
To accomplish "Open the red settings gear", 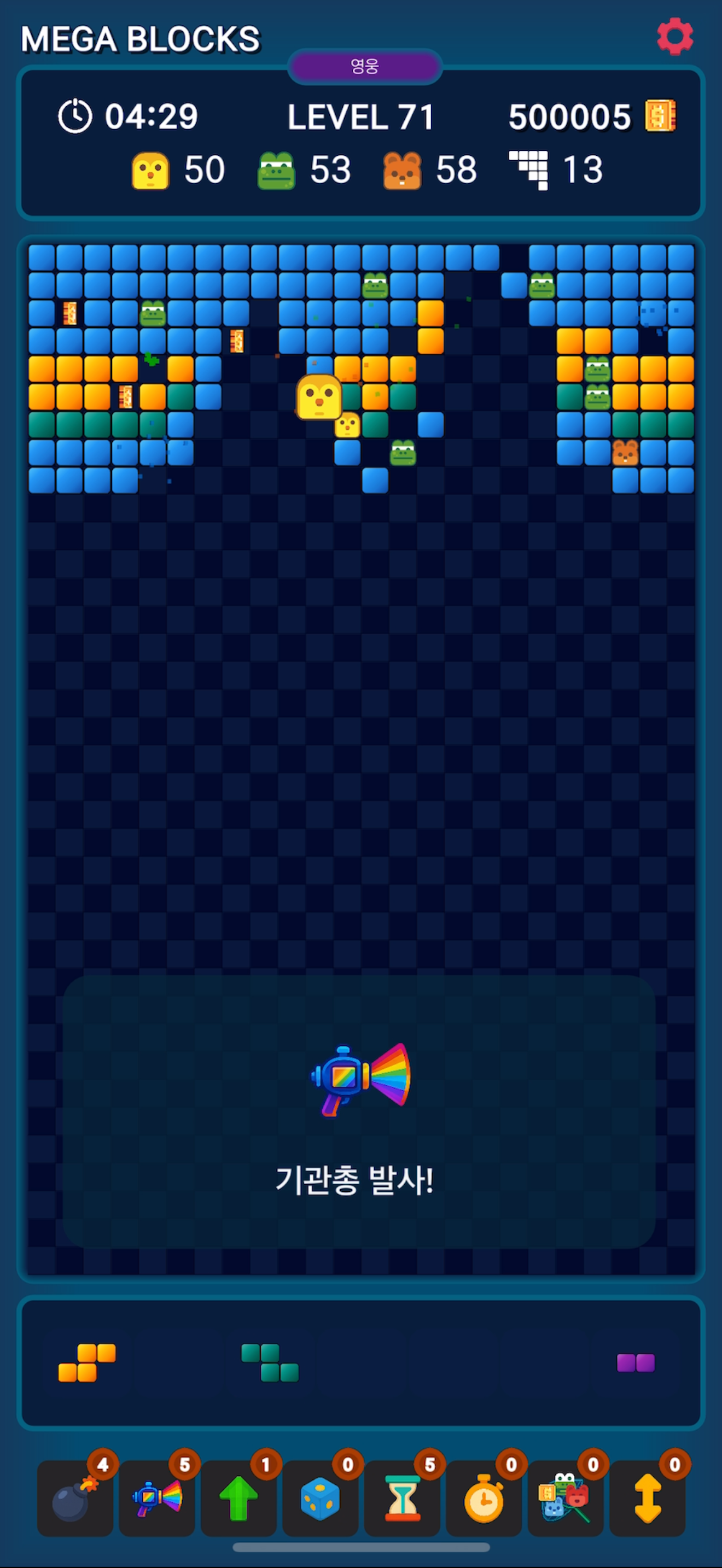I will [x=674, y=37].
